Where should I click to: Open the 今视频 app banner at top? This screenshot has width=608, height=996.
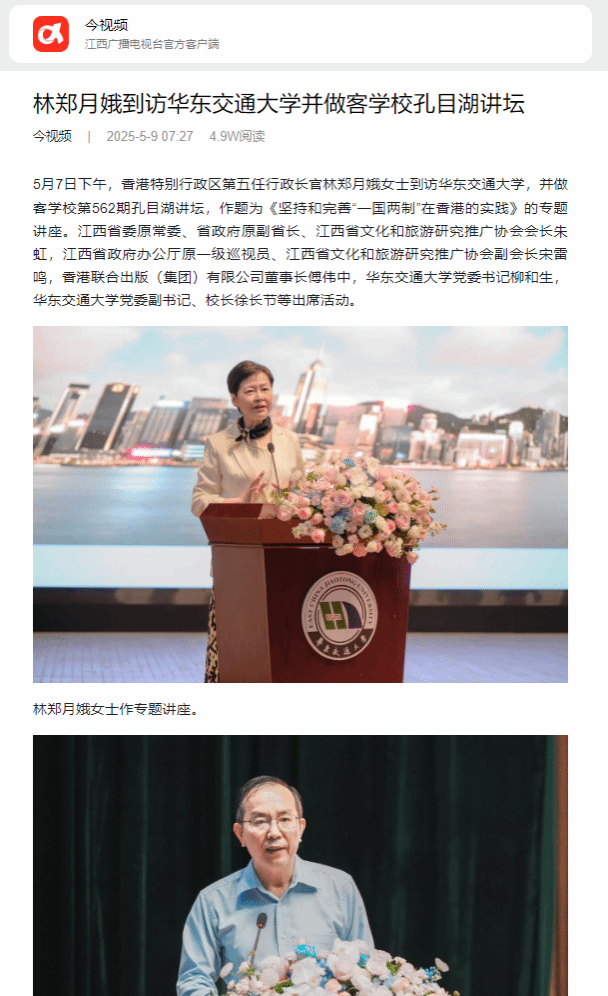(x=300, y=34)
